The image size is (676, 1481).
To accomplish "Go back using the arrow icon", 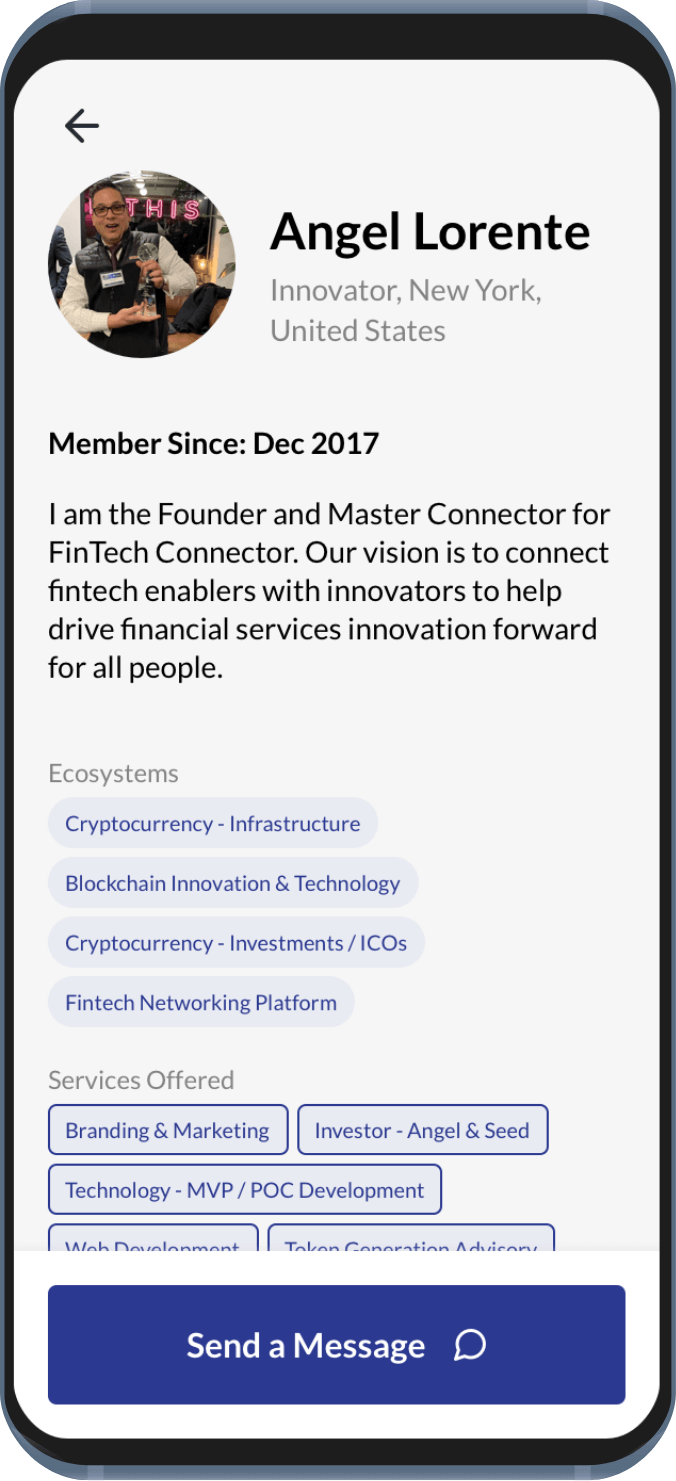I will coord(82,126).
